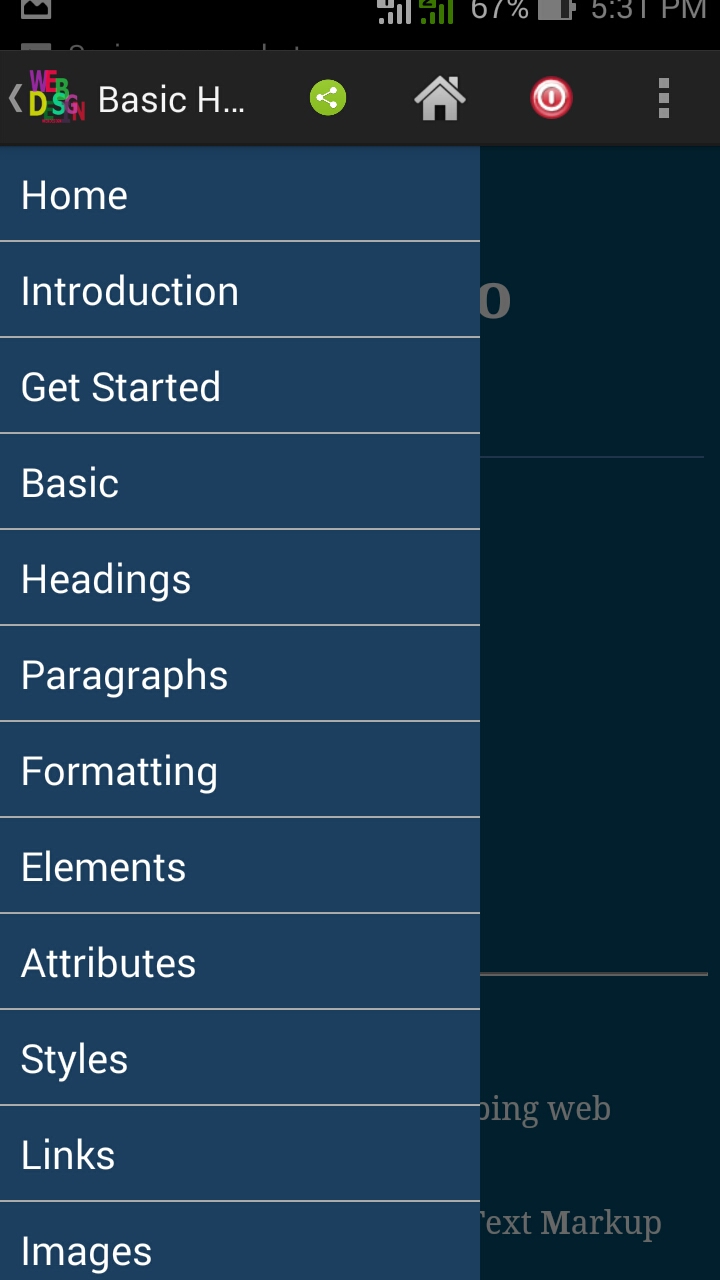
Task: Select the home icon in the action bar
Action: pyautogui.click(x=440, y=97)
